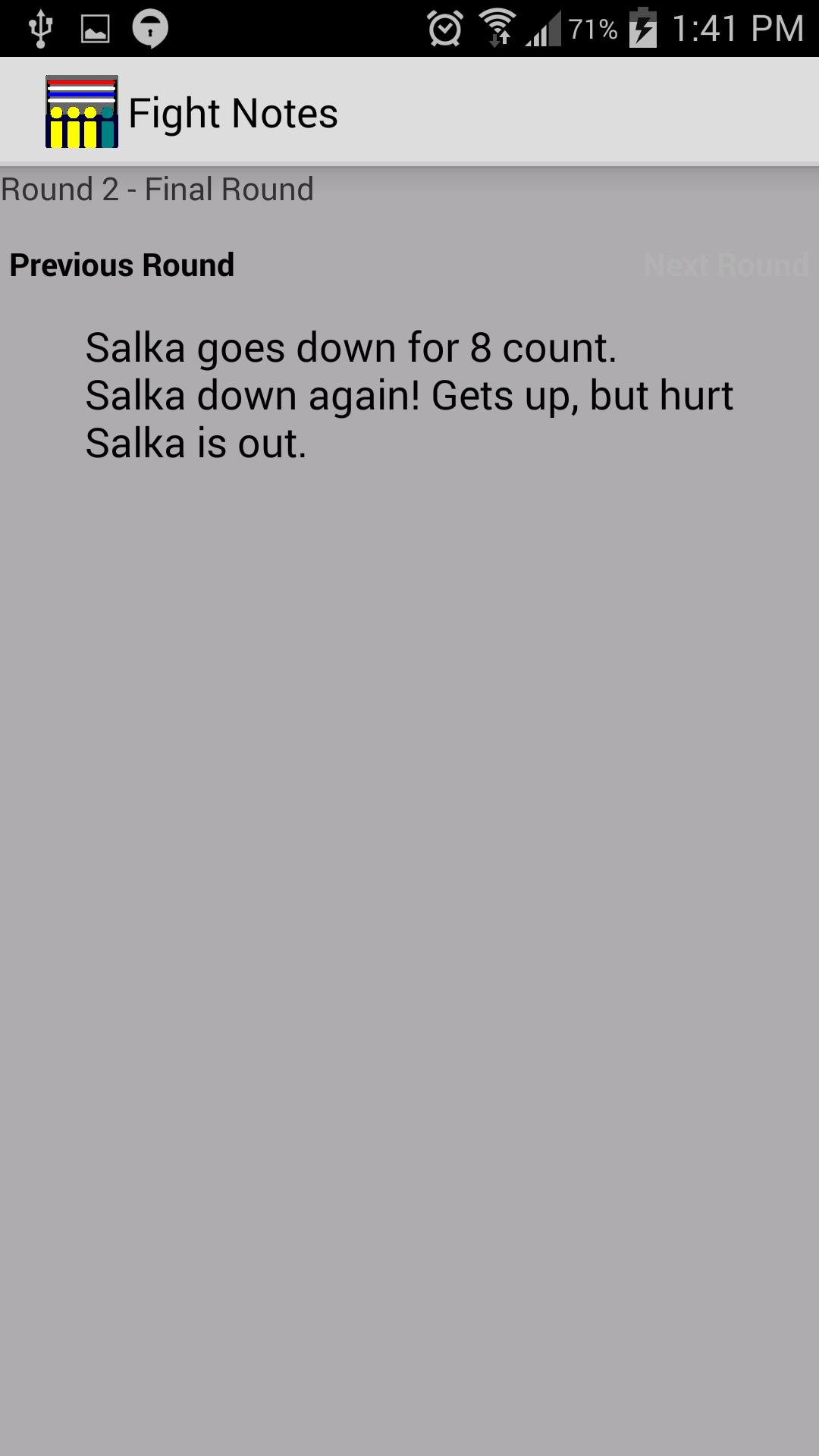The width and height of the screenshot is (819, 1456).
Task: Tap the Fight Notes app icon
Action: (81, 112)
